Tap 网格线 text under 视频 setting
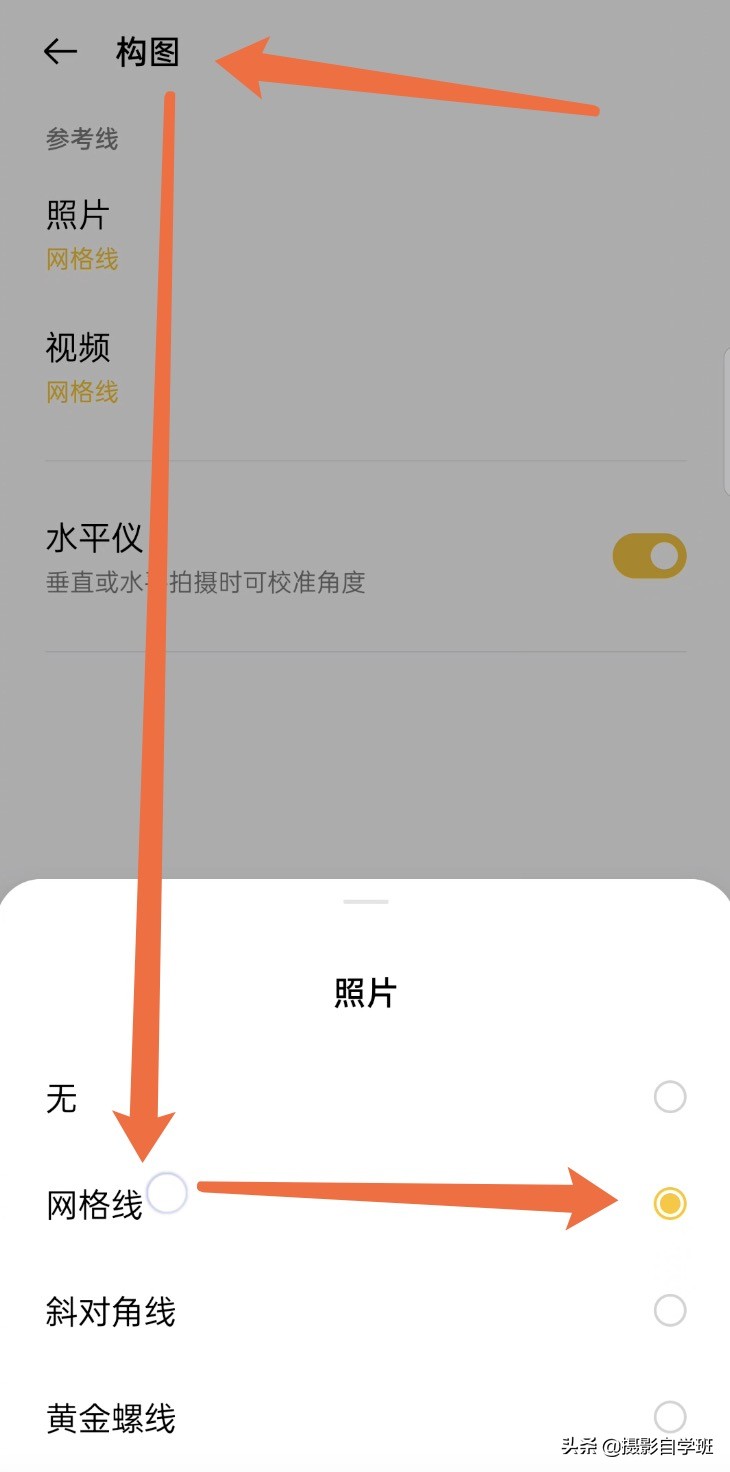This screenshot has height=1472, width=730. 82,391
